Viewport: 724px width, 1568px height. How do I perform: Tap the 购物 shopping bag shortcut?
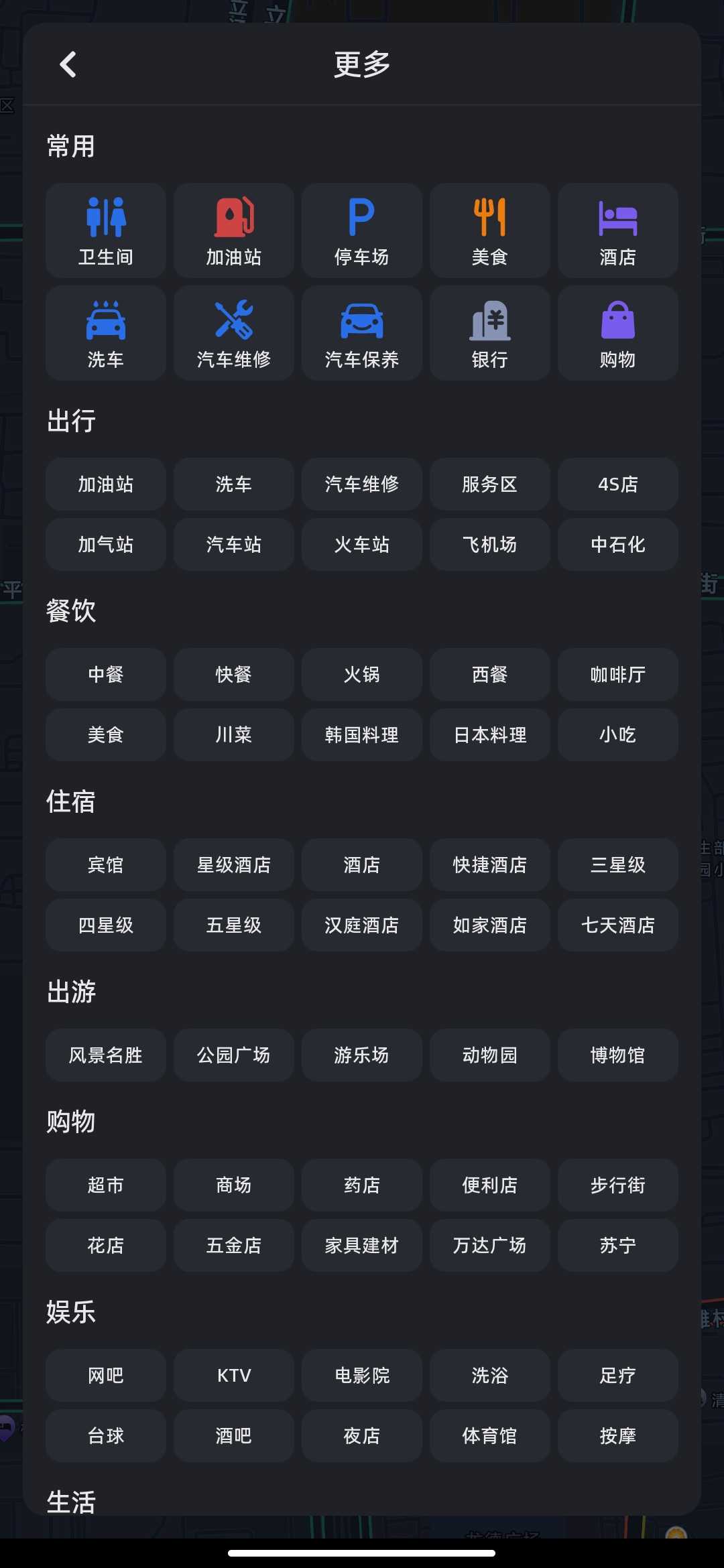617,333
